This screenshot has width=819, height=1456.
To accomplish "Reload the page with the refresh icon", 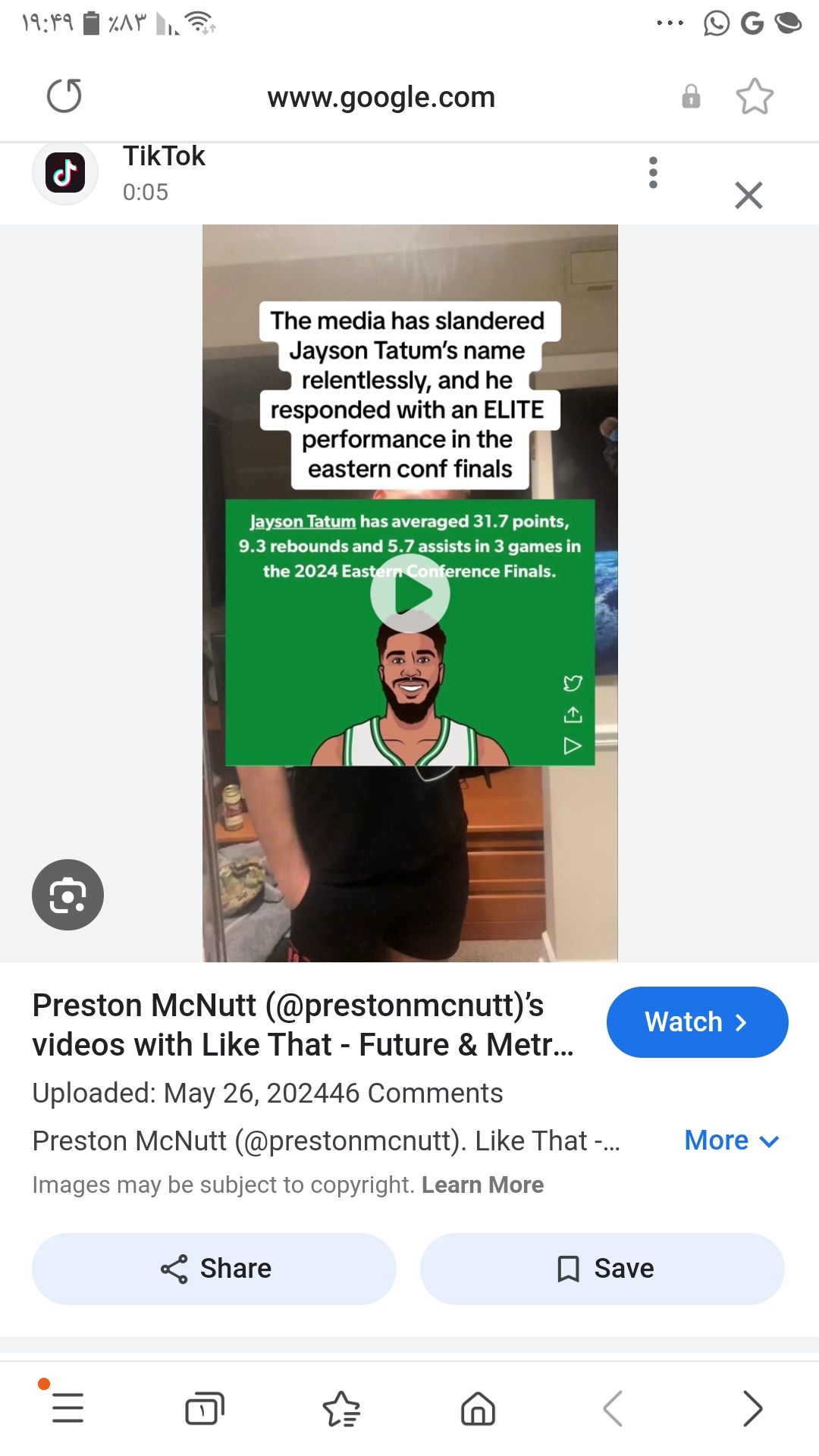I will coord(64,96).
